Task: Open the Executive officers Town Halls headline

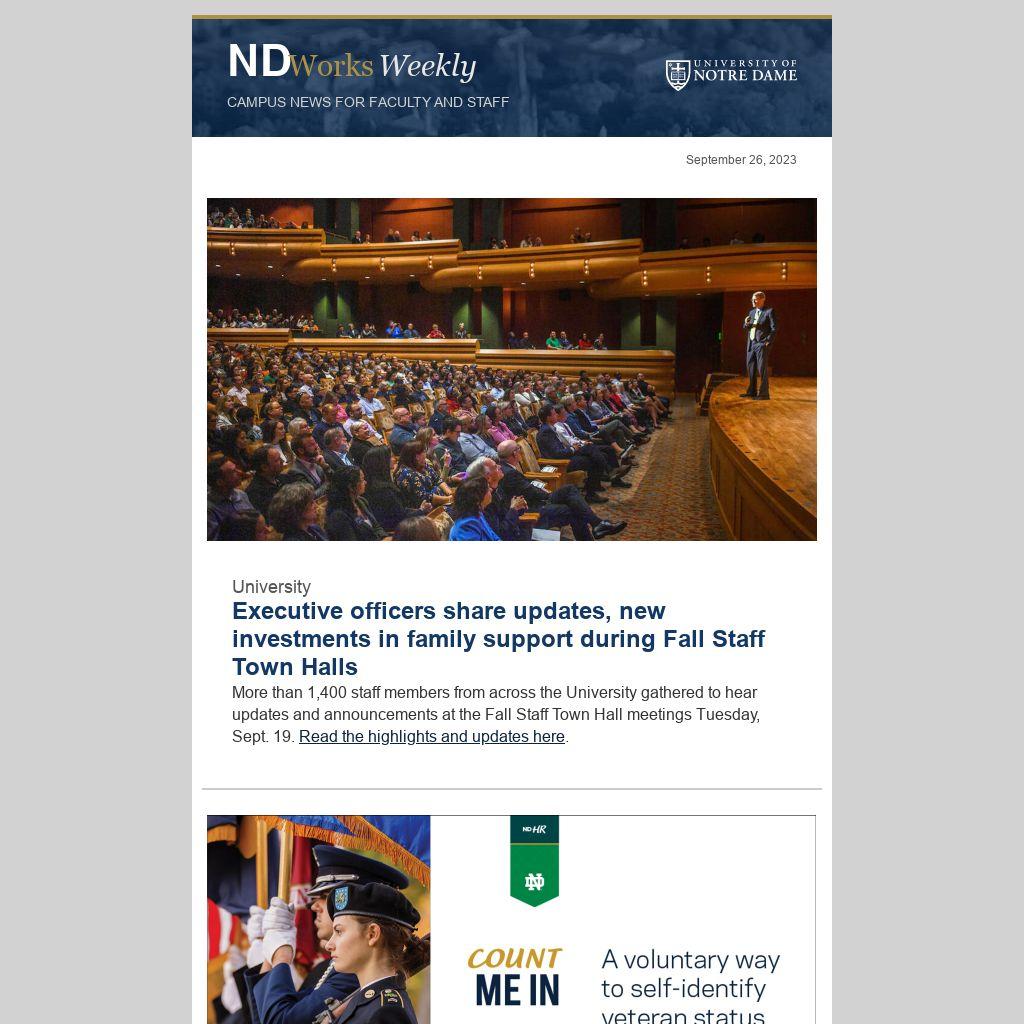Action: coord(498,639)
